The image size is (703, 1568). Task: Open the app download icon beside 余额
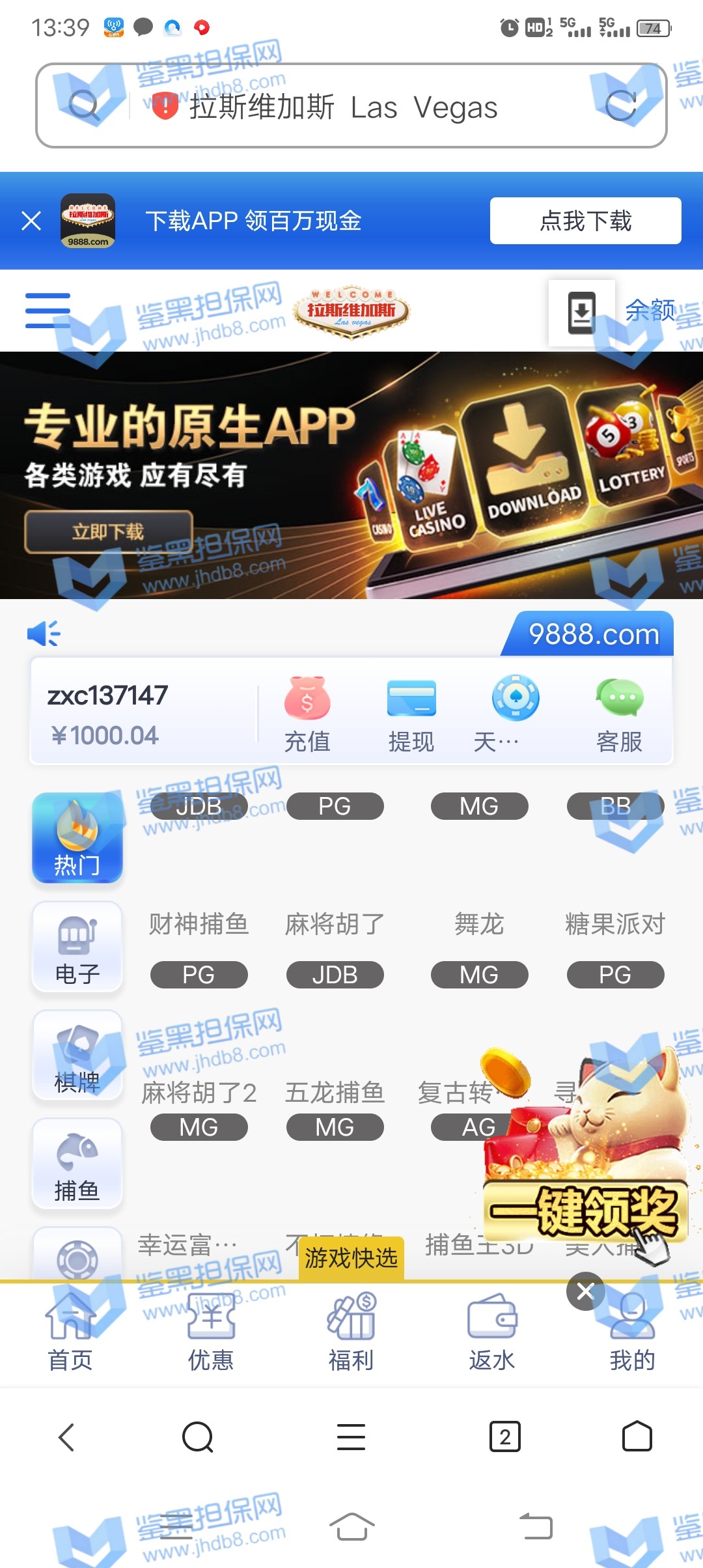point(581,313)
